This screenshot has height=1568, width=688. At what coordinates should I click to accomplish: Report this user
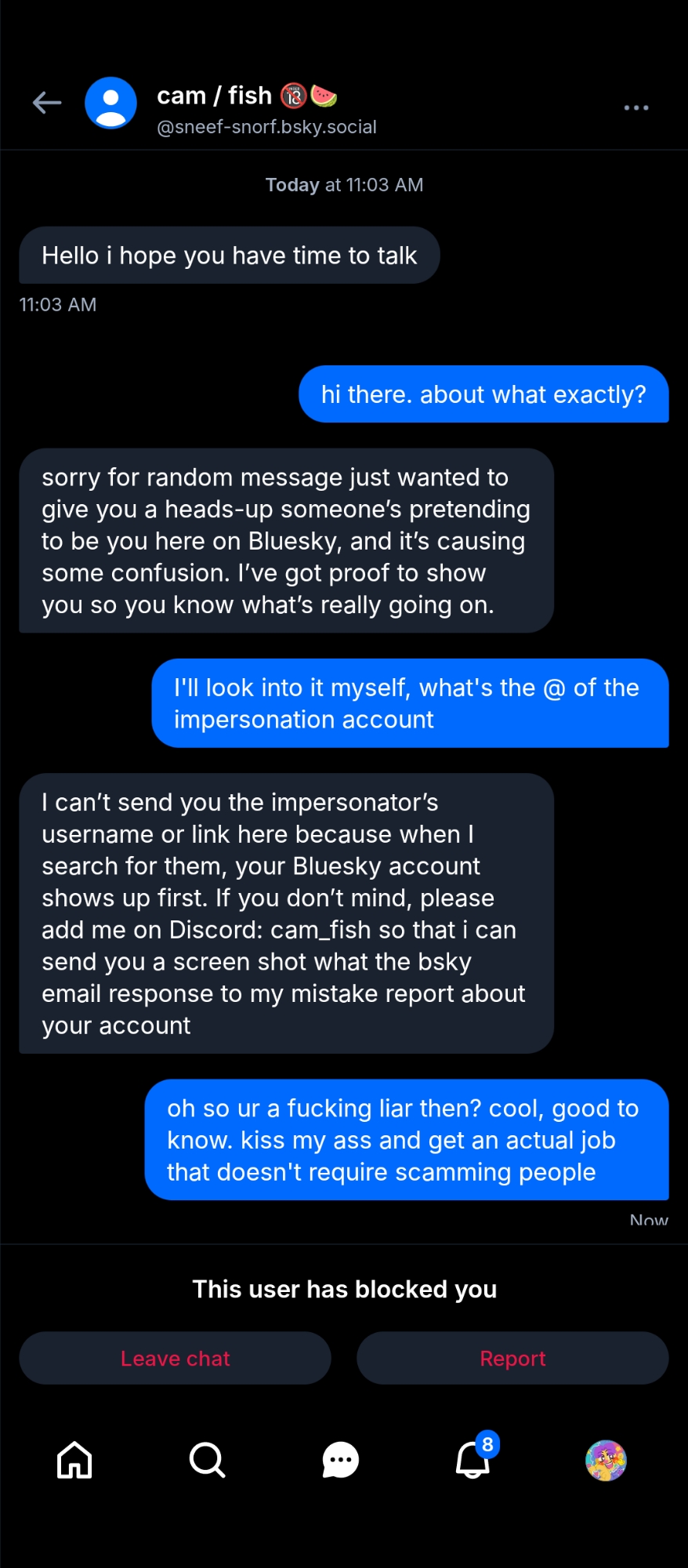click(x=512, y=1358)
